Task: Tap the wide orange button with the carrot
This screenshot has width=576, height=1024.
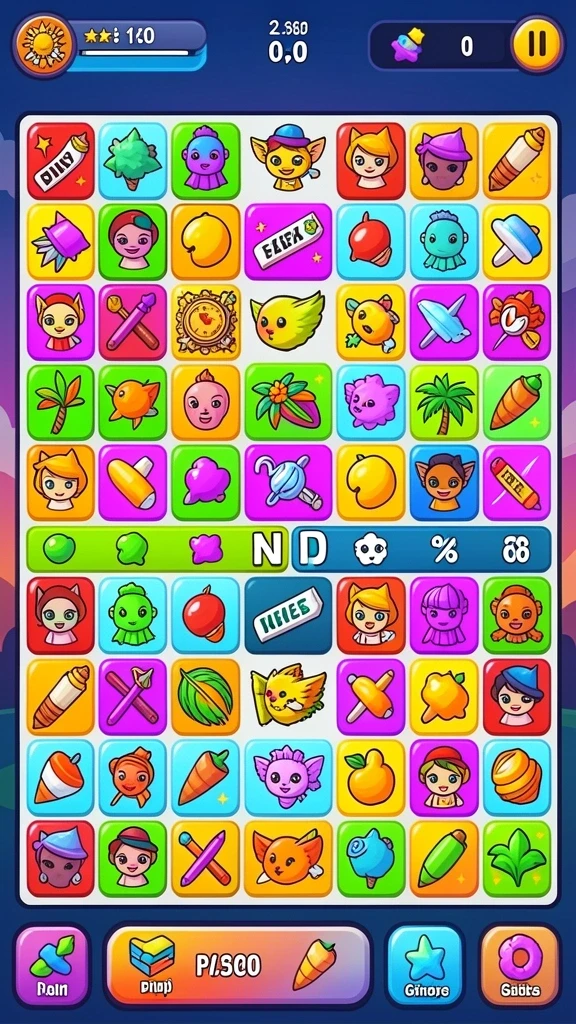Action: click(238, 965)
